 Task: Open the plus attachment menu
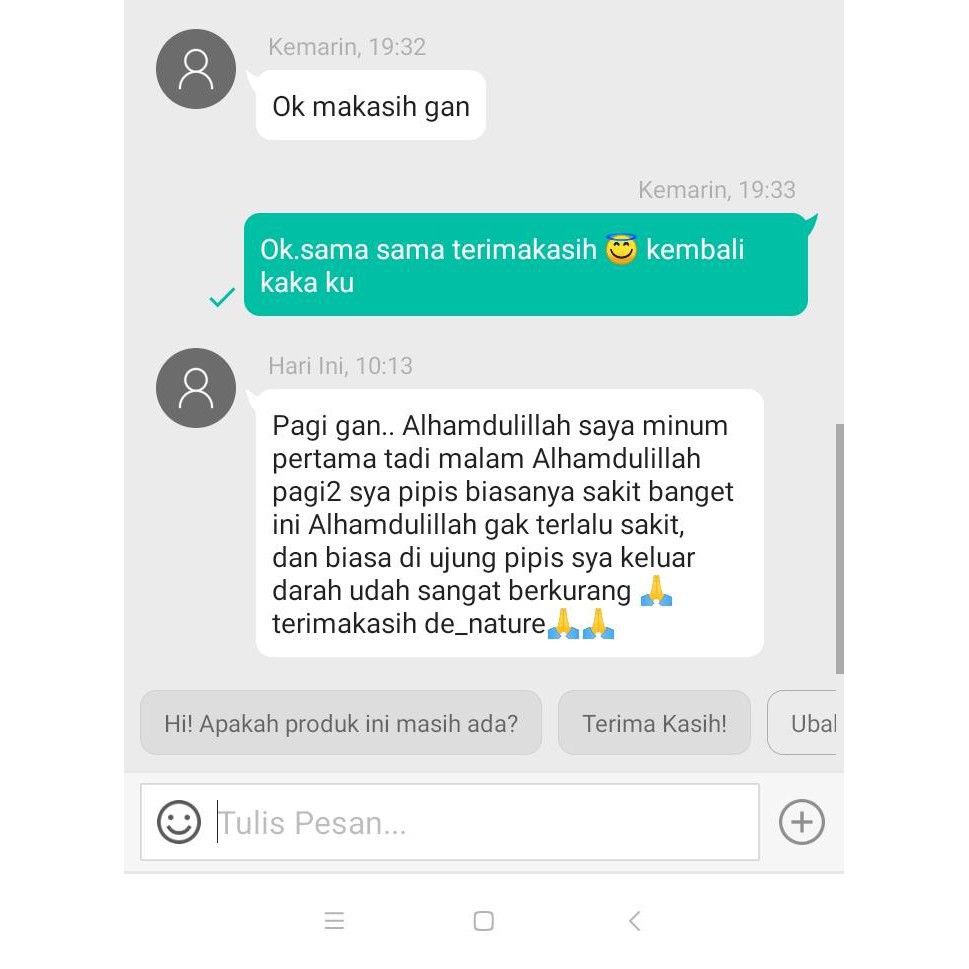801,822
